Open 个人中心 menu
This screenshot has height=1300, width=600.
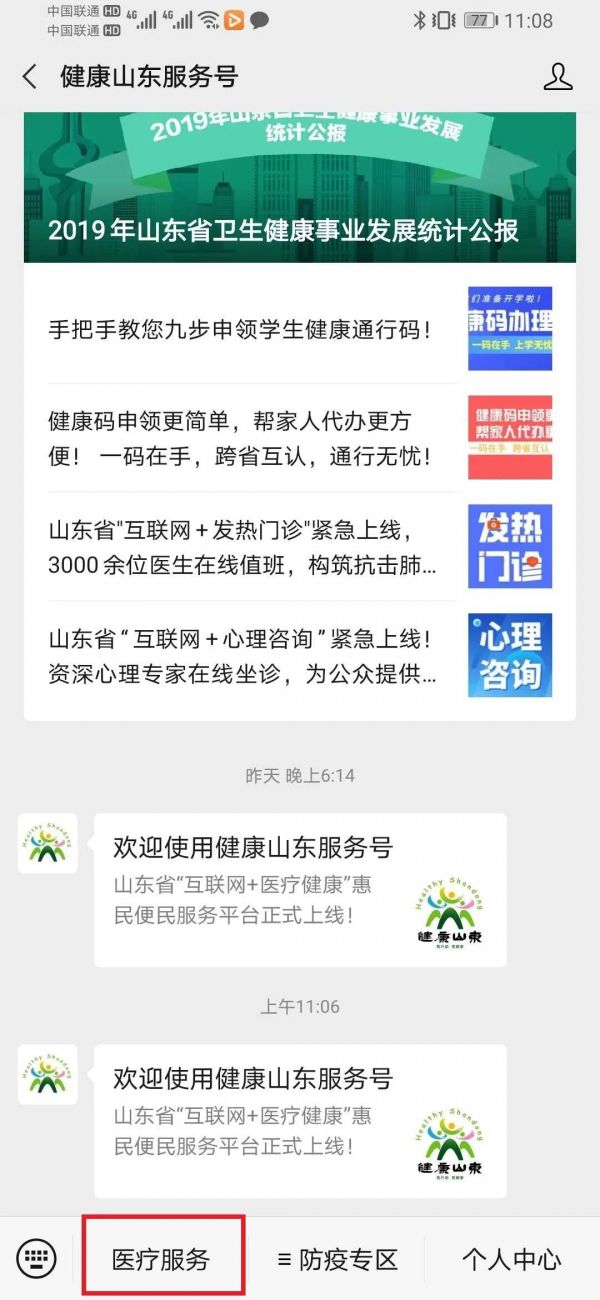tap(511, 1259)
